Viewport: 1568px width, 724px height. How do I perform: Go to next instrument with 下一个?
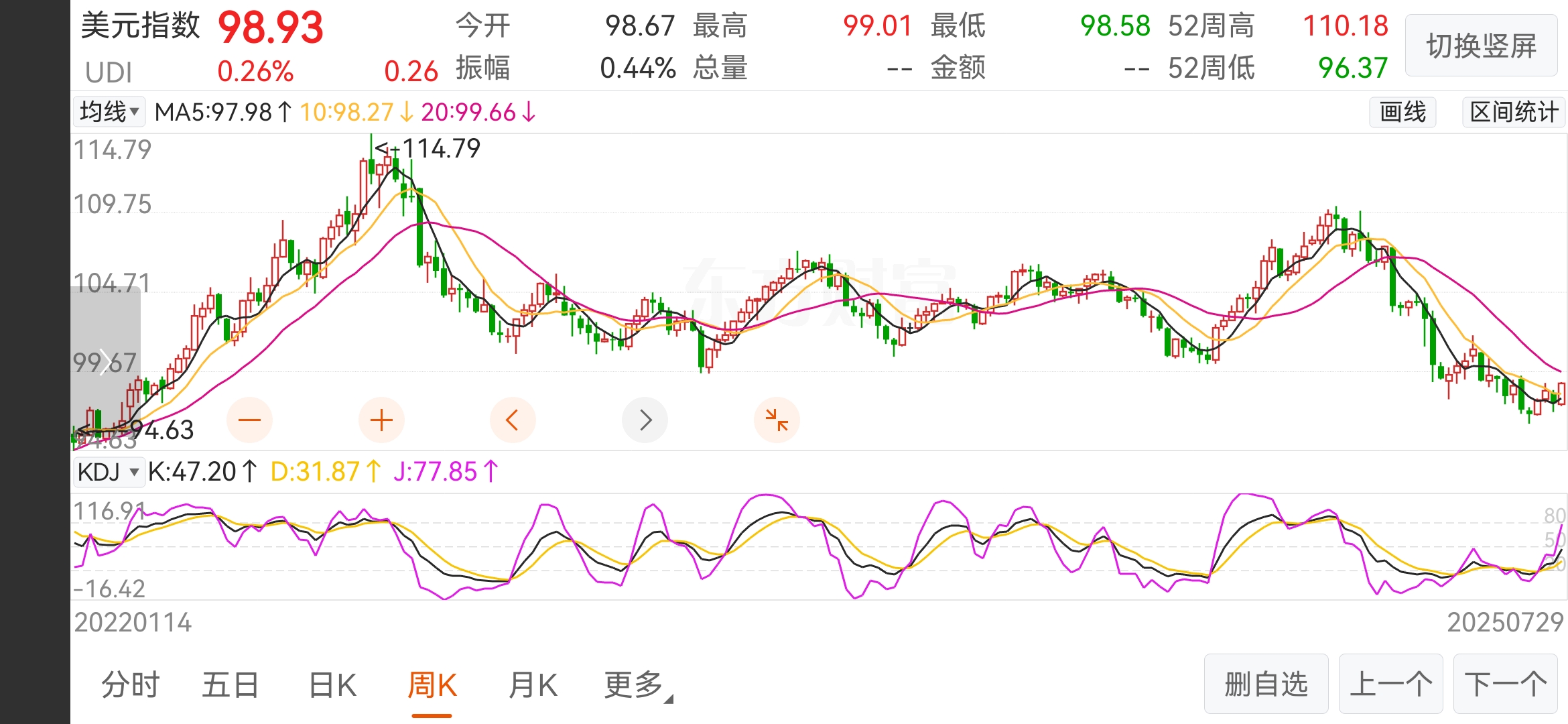(1505, 684)
